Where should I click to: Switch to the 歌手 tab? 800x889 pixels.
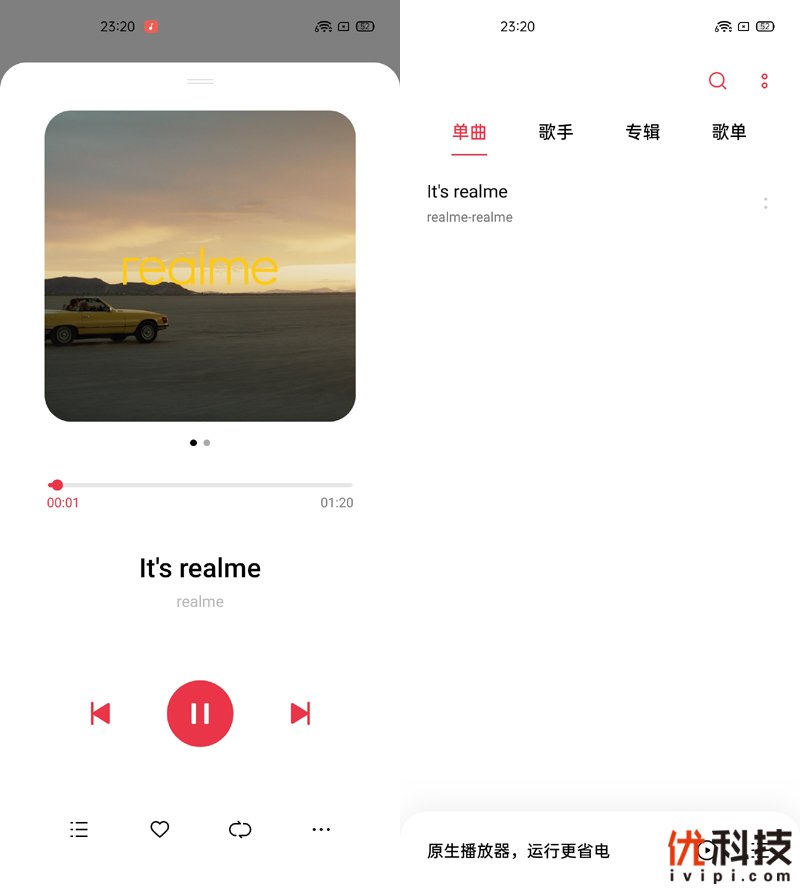556,131
